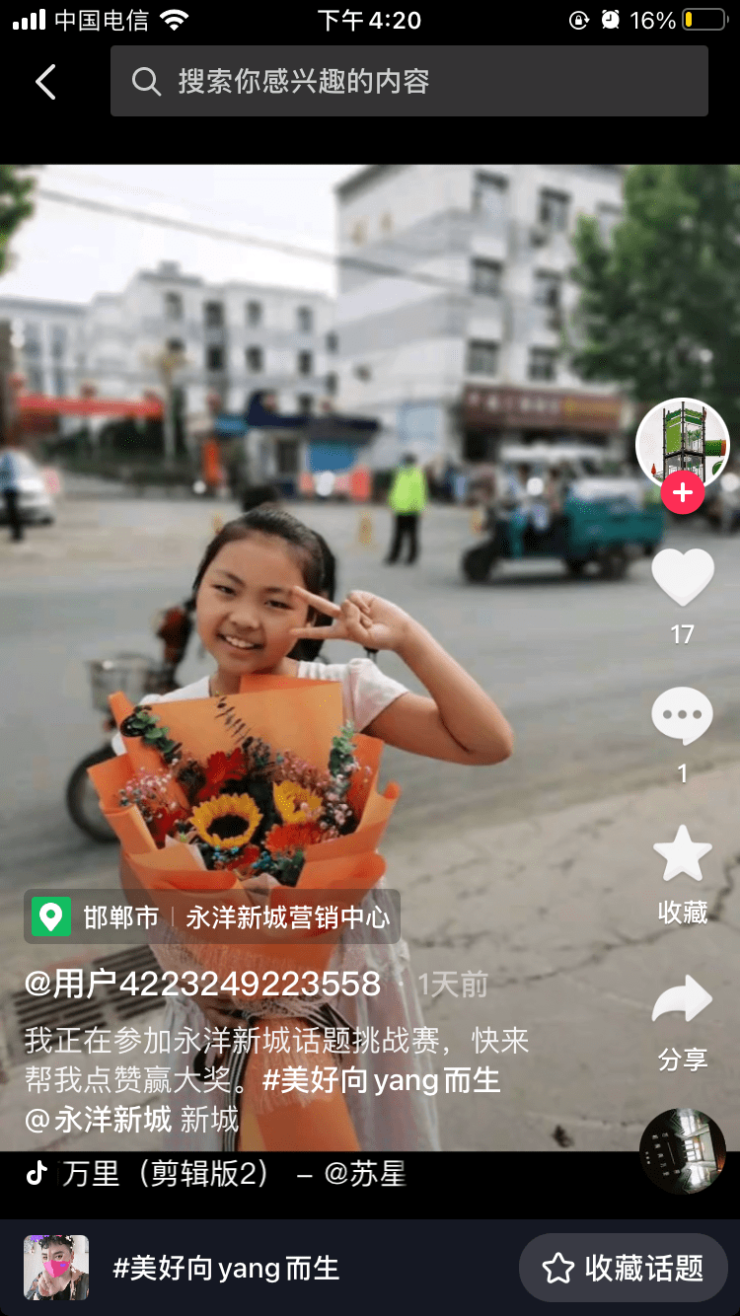
Task: Go back with the top-left arrow
Action: coord(46,82)
